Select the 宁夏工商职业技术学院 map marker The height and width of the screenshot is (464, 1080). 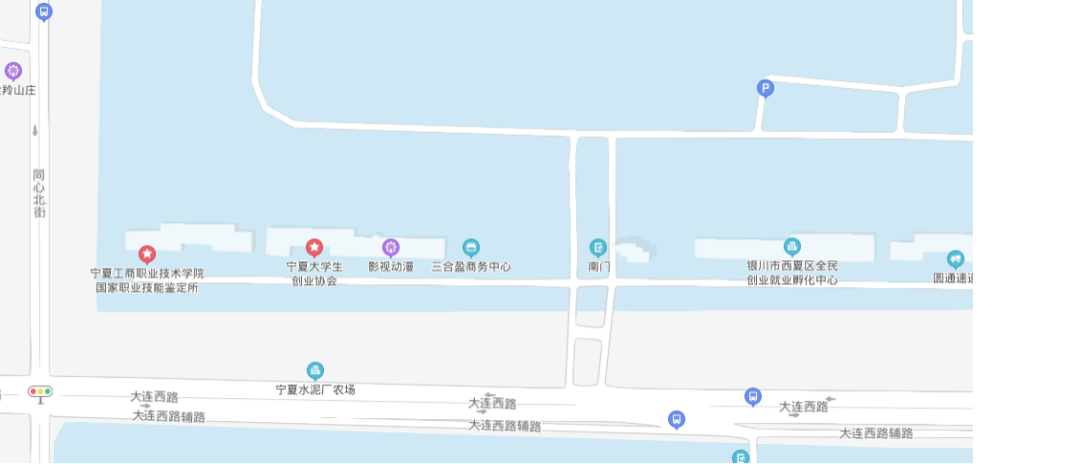point(147,254)
